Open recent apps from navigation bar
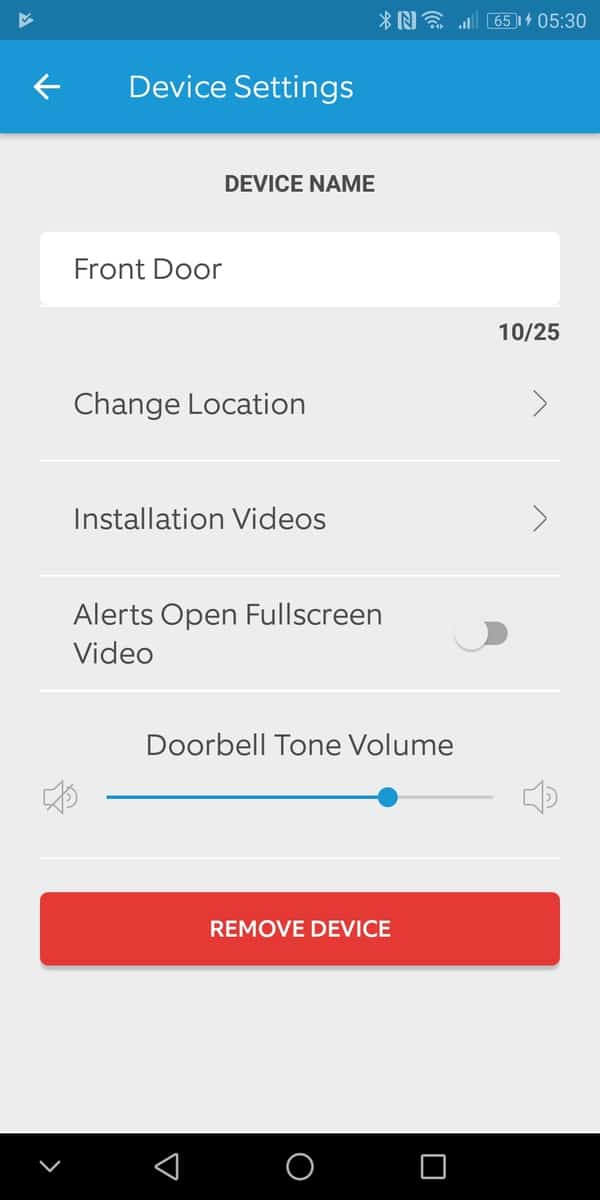Image resolution: width=600 pixels, height=1200 pixels. point(433,1166)
